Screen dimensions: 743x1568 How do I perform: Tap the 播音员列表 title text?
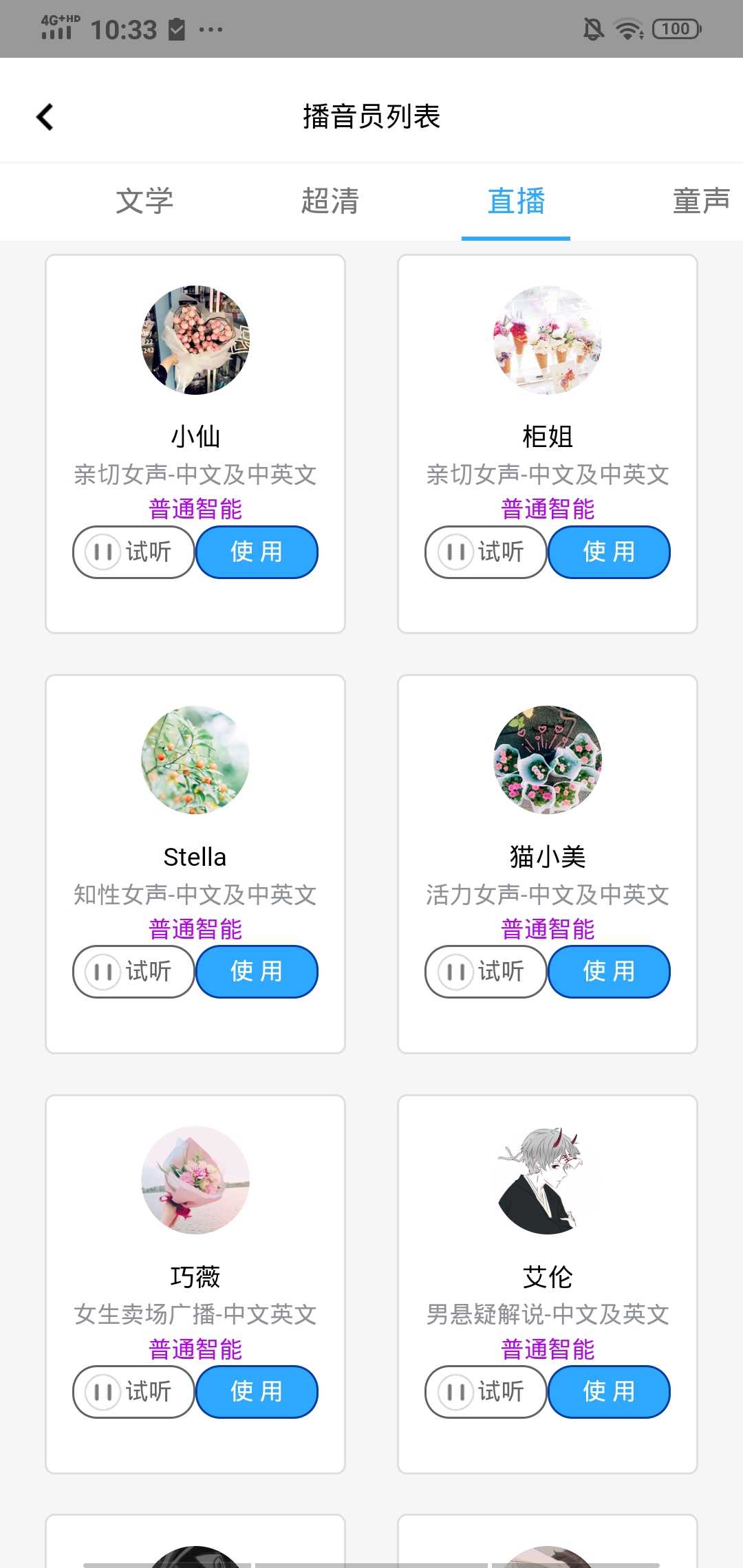(x=371, y=116)
